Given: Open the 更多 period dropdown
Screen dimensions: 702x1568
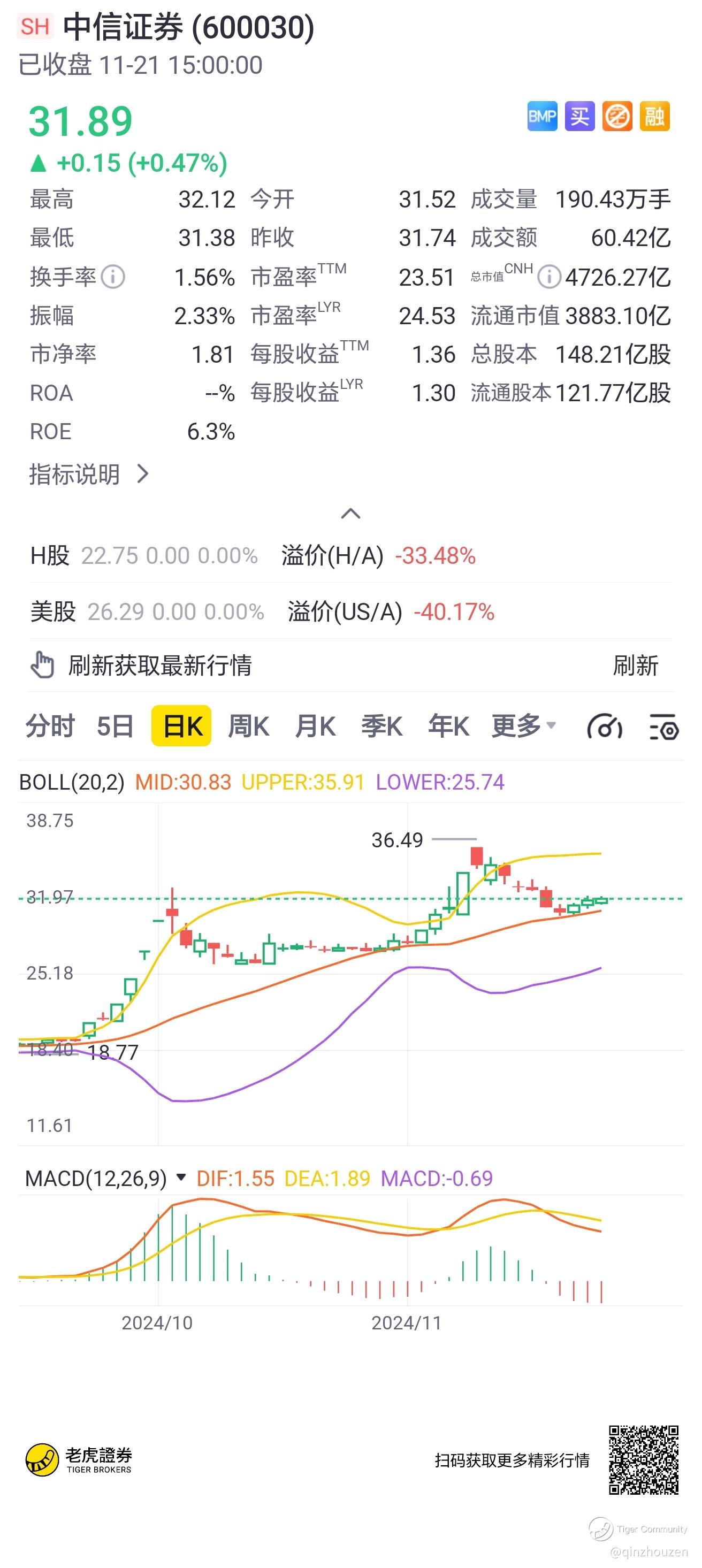Looking at the screenshot, I should pyautogui.click(x=523, y=726).
